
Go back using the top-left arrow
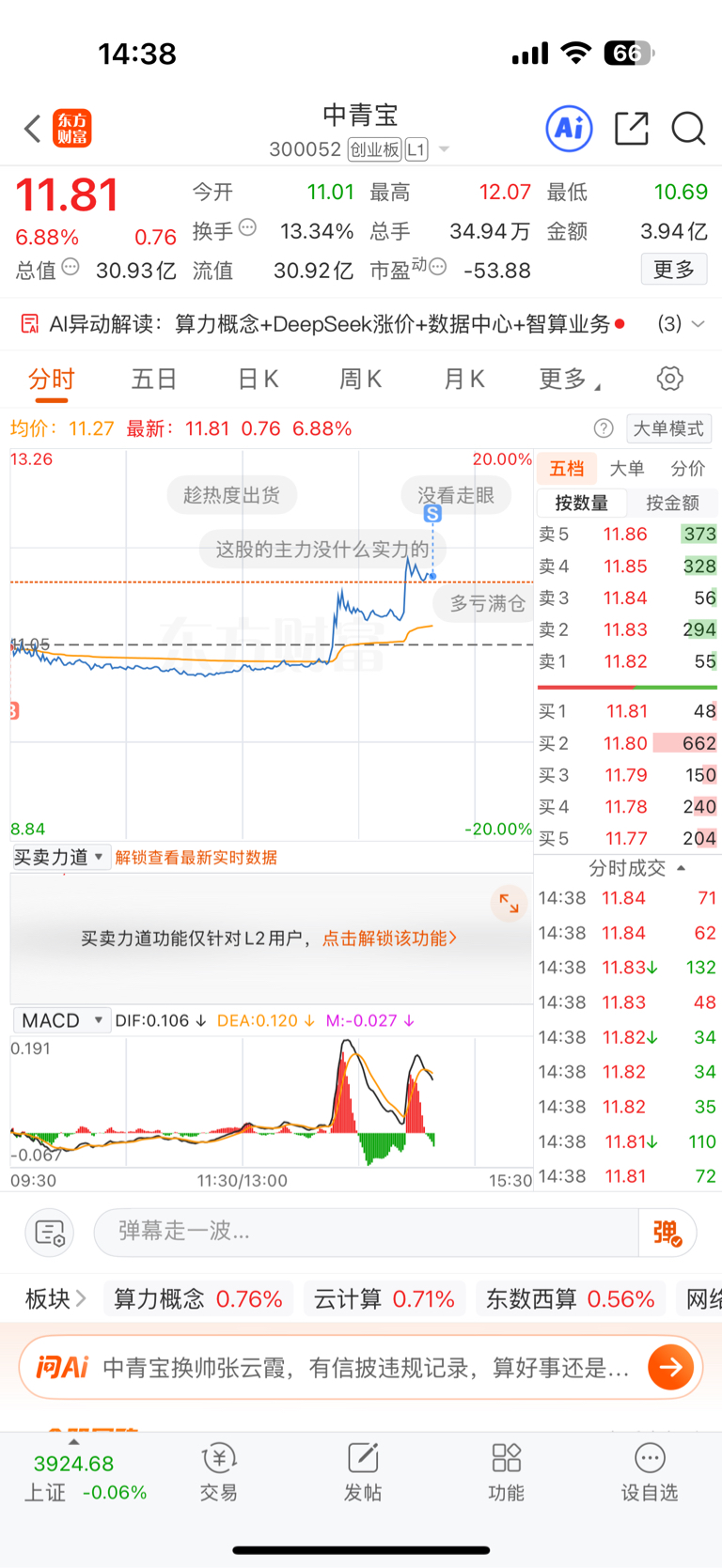coord(33,129)
